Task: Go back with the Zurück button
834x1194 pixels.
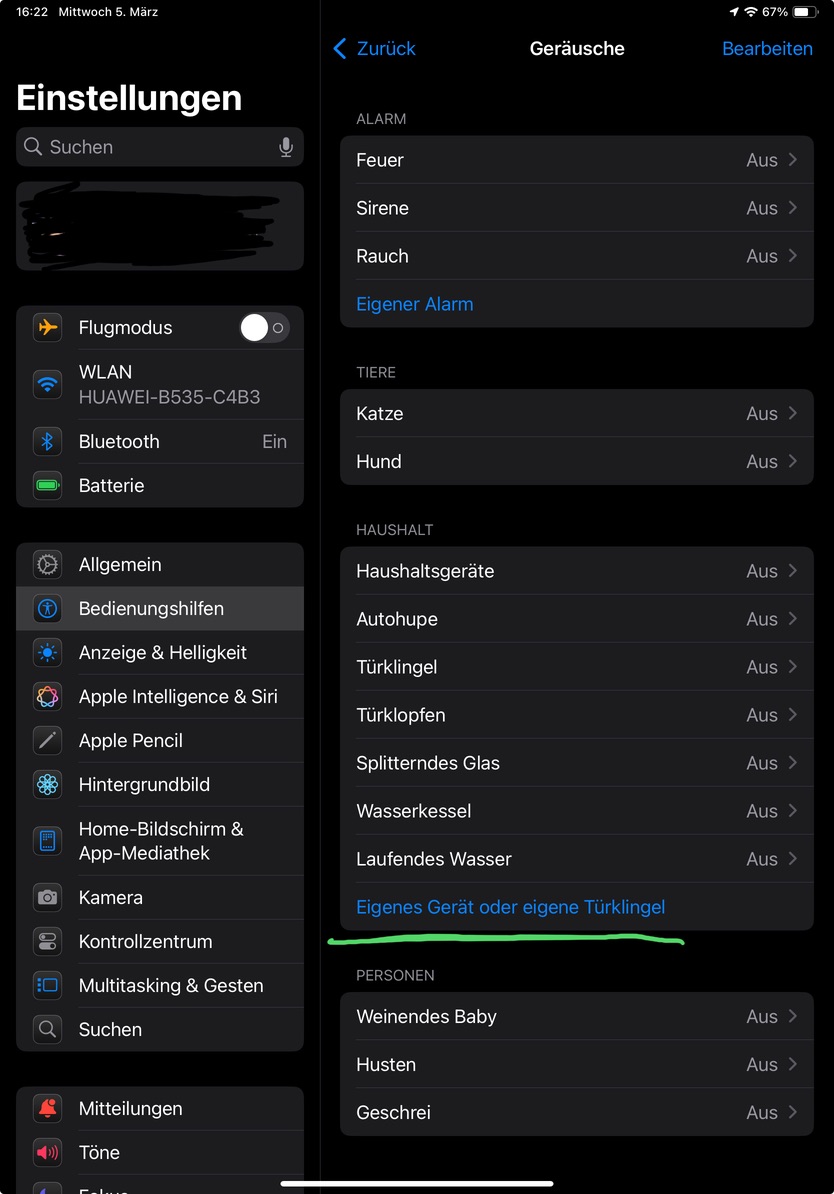Action: [x=374, y=48]
